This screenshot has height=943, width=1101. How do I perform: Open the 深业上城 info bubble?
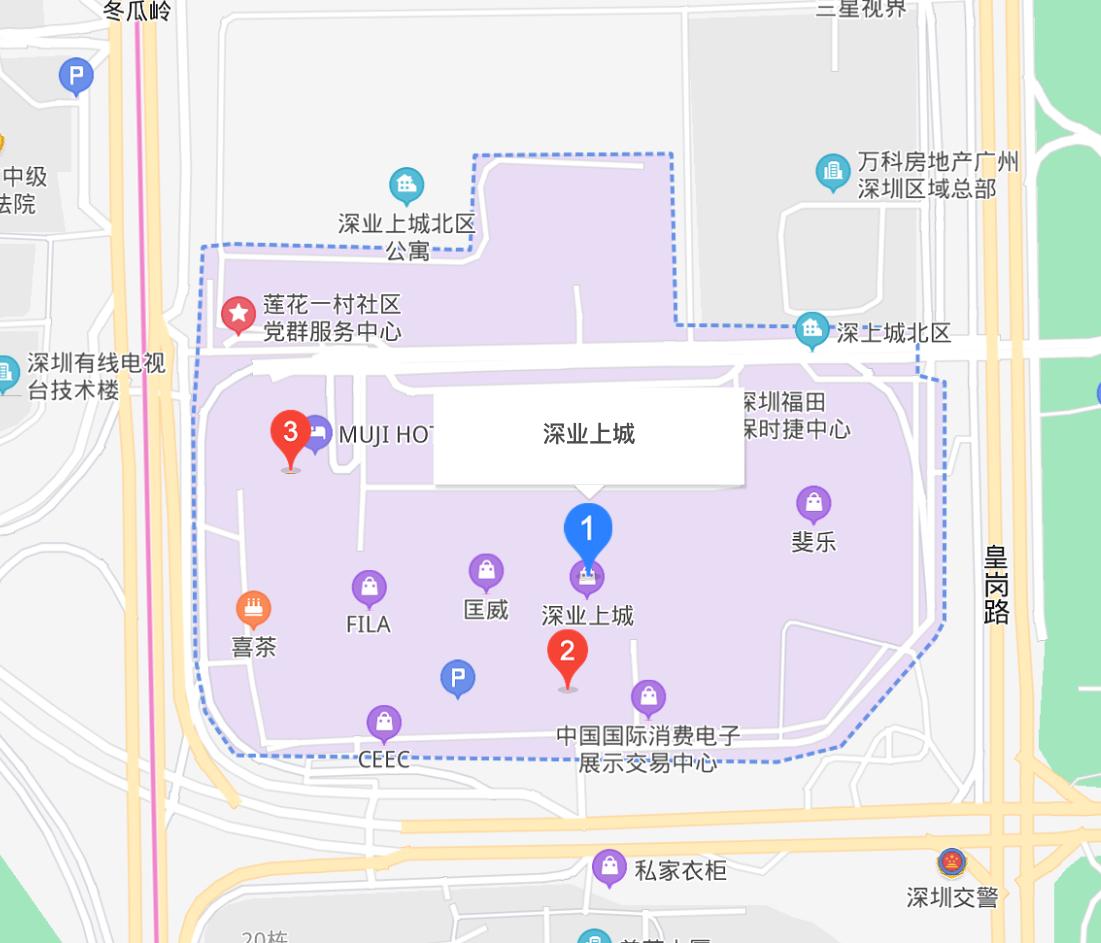(x=588, y=434)
